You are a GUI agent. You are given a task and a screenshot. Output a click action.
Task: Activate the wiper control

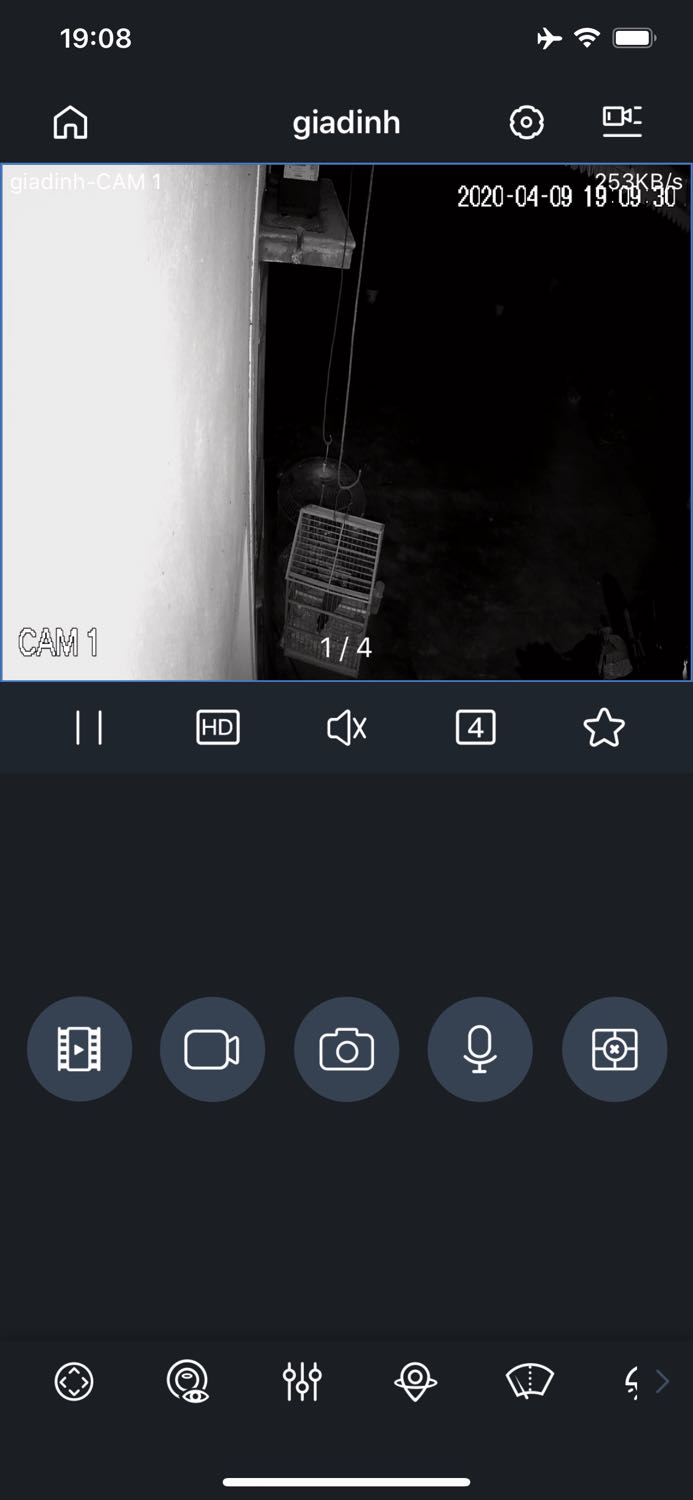529,1381
